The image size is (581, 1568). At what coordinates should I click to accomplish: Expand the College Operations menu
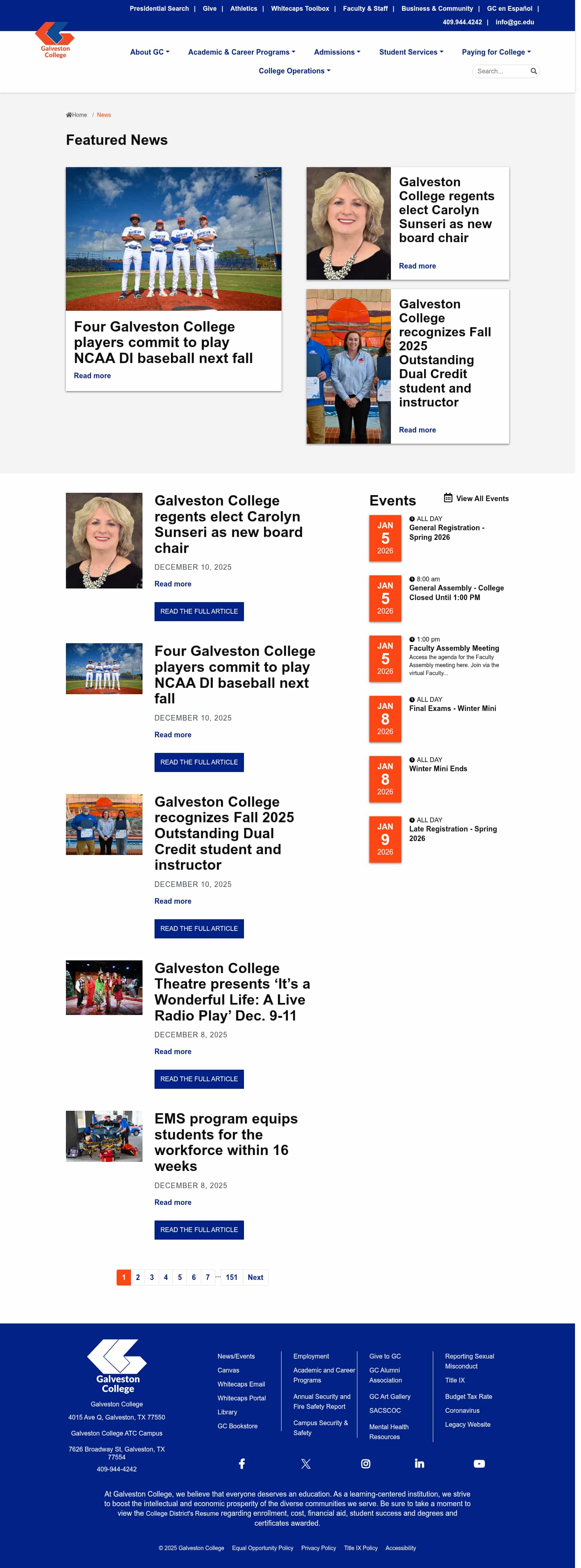294,71
